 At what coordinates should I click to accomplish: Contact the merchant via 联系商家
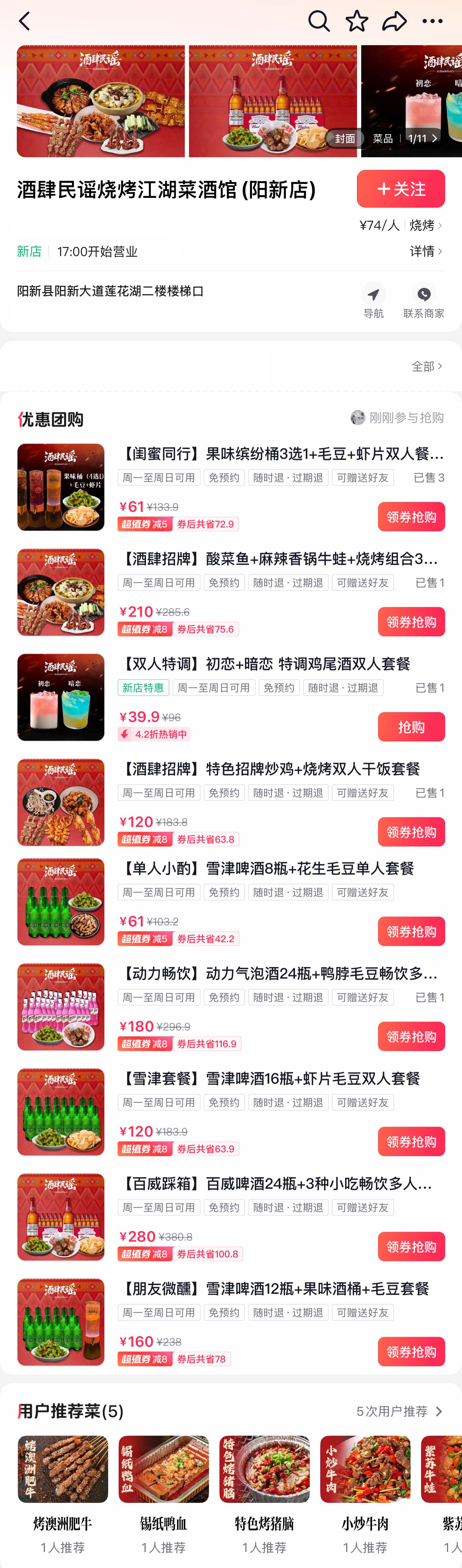424,300
